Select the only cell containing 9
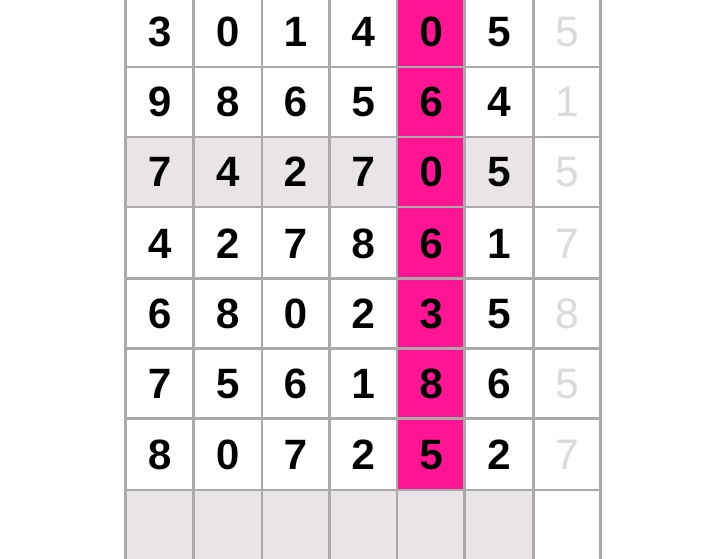 pos(160,102)
